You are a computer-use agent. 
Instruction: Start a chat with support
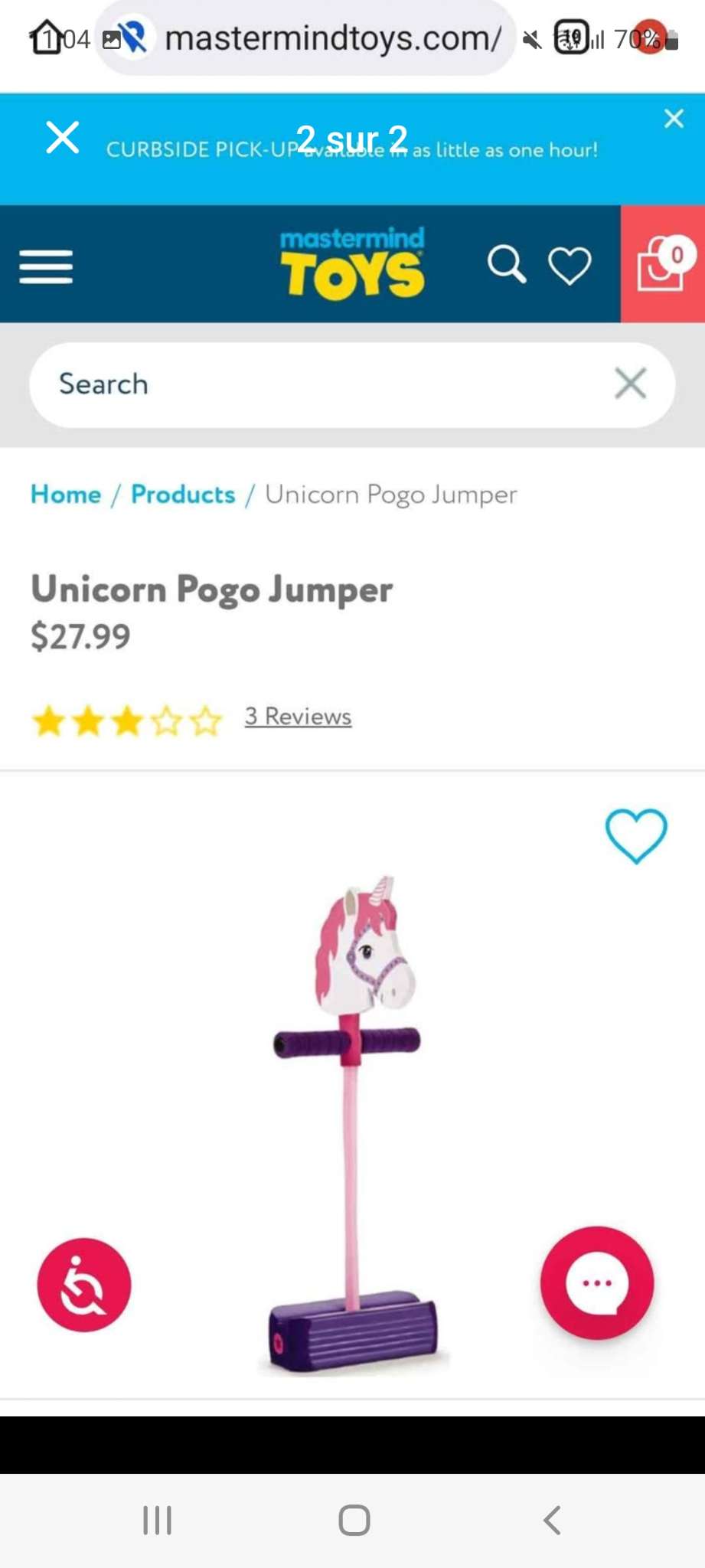pyautogui.click(x=597, y=1283)
